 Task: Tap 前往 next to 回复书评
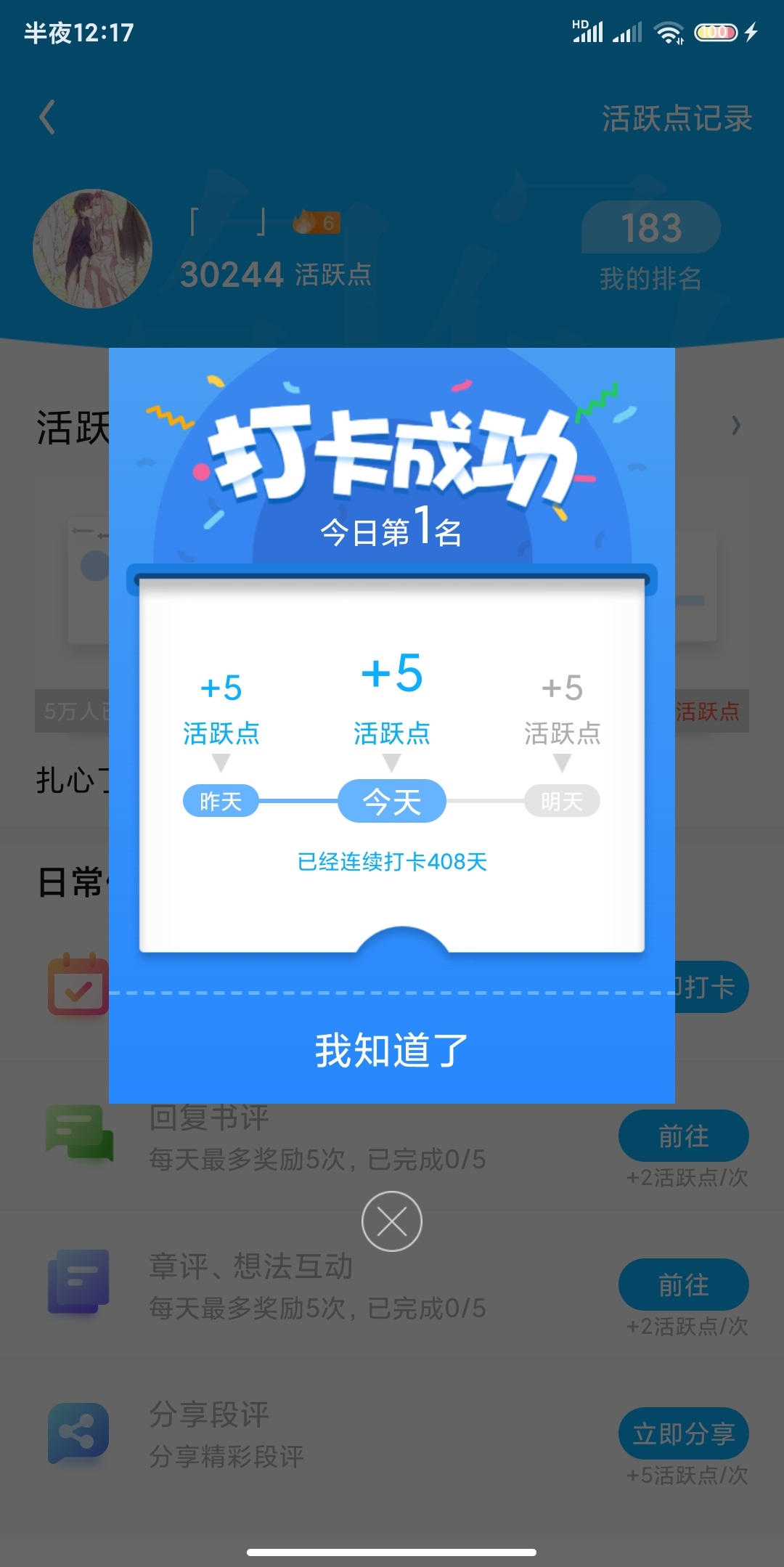point(682,1136)
